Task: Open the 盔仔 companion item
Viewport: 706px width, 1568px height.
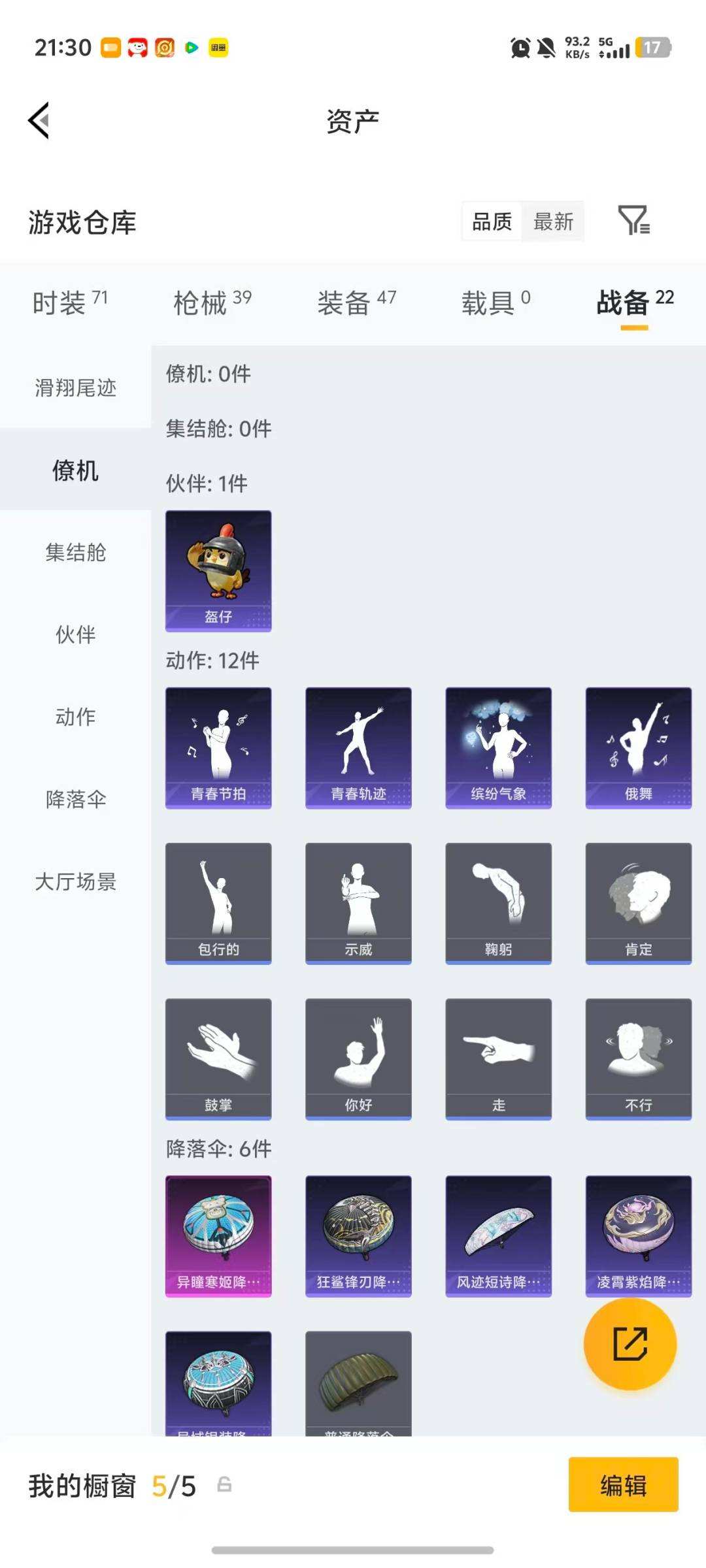Action: (x=218, y=570)
